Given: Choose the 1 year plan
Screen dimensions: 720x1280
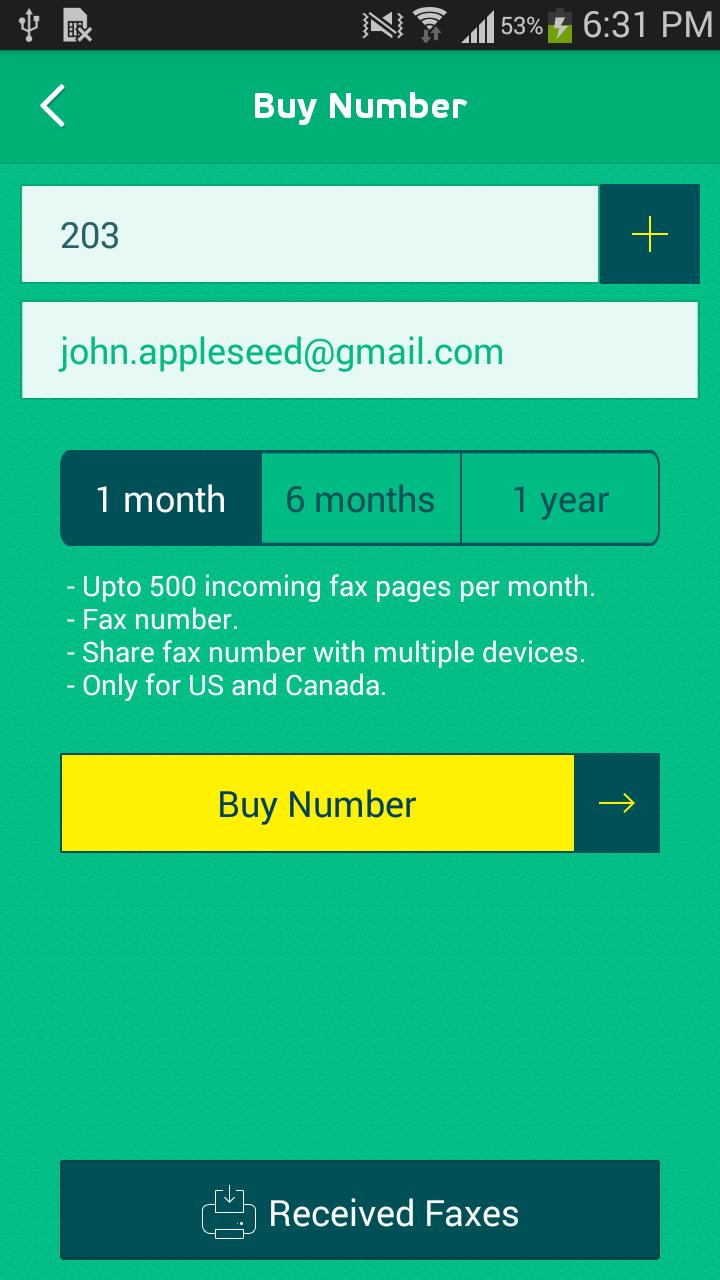Looking at the screenshot, I should (559, 499).
